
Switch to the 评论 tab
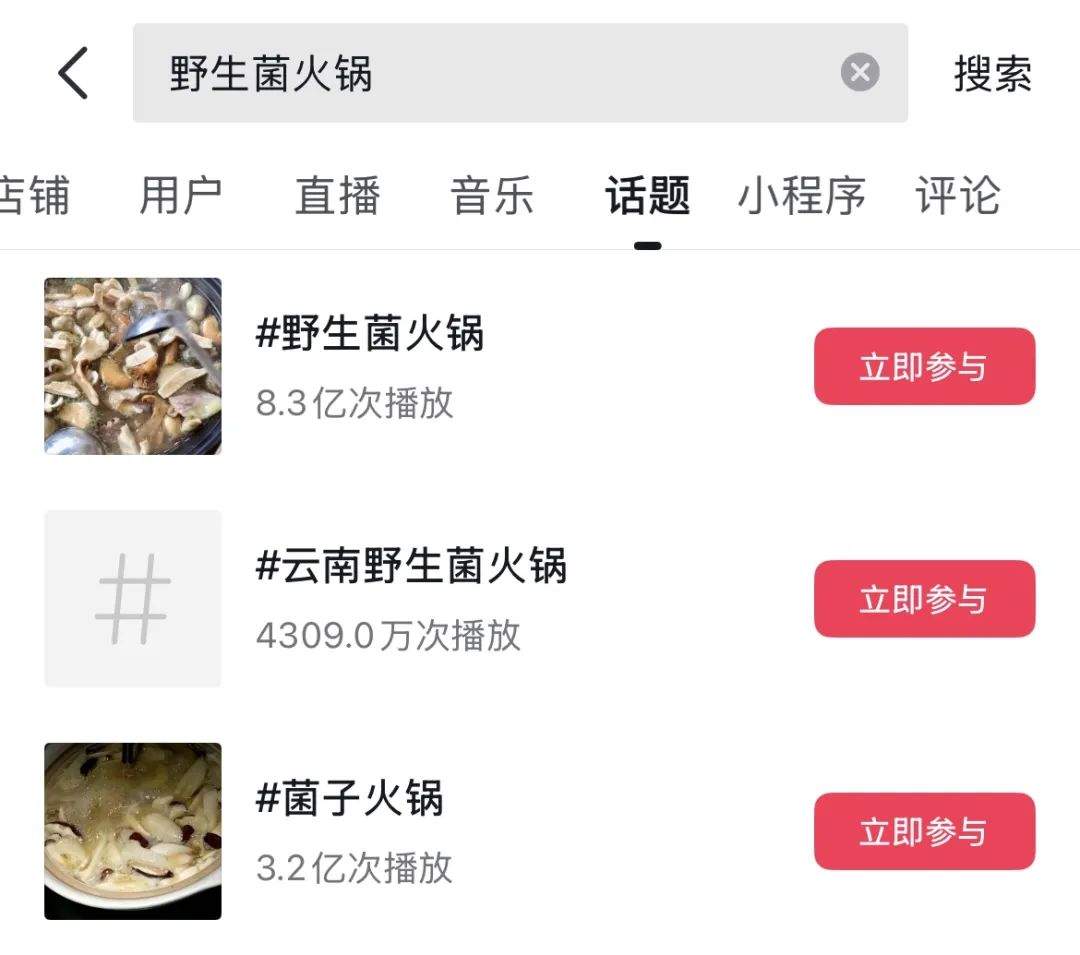click(x=957, y=195)
